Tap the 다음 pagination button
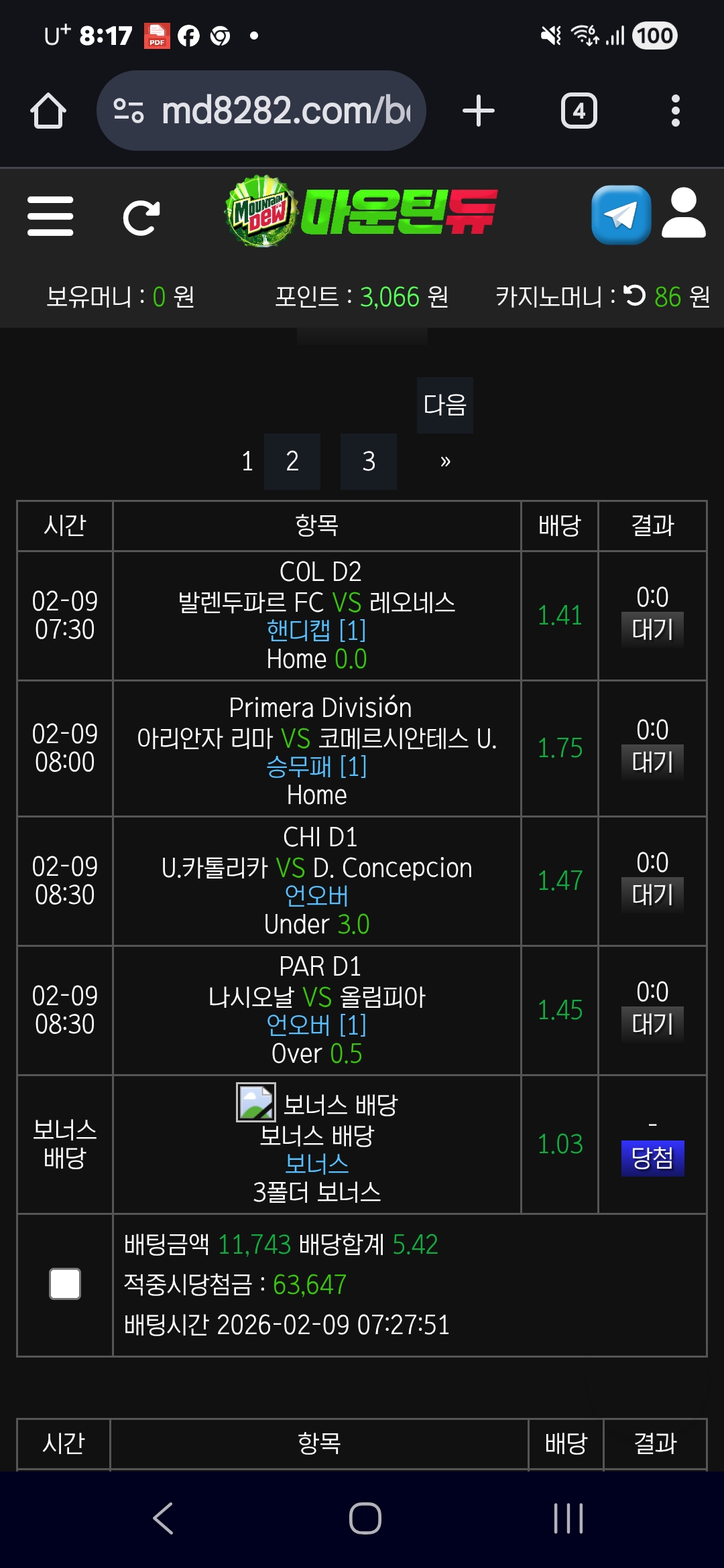 point(444,405)
